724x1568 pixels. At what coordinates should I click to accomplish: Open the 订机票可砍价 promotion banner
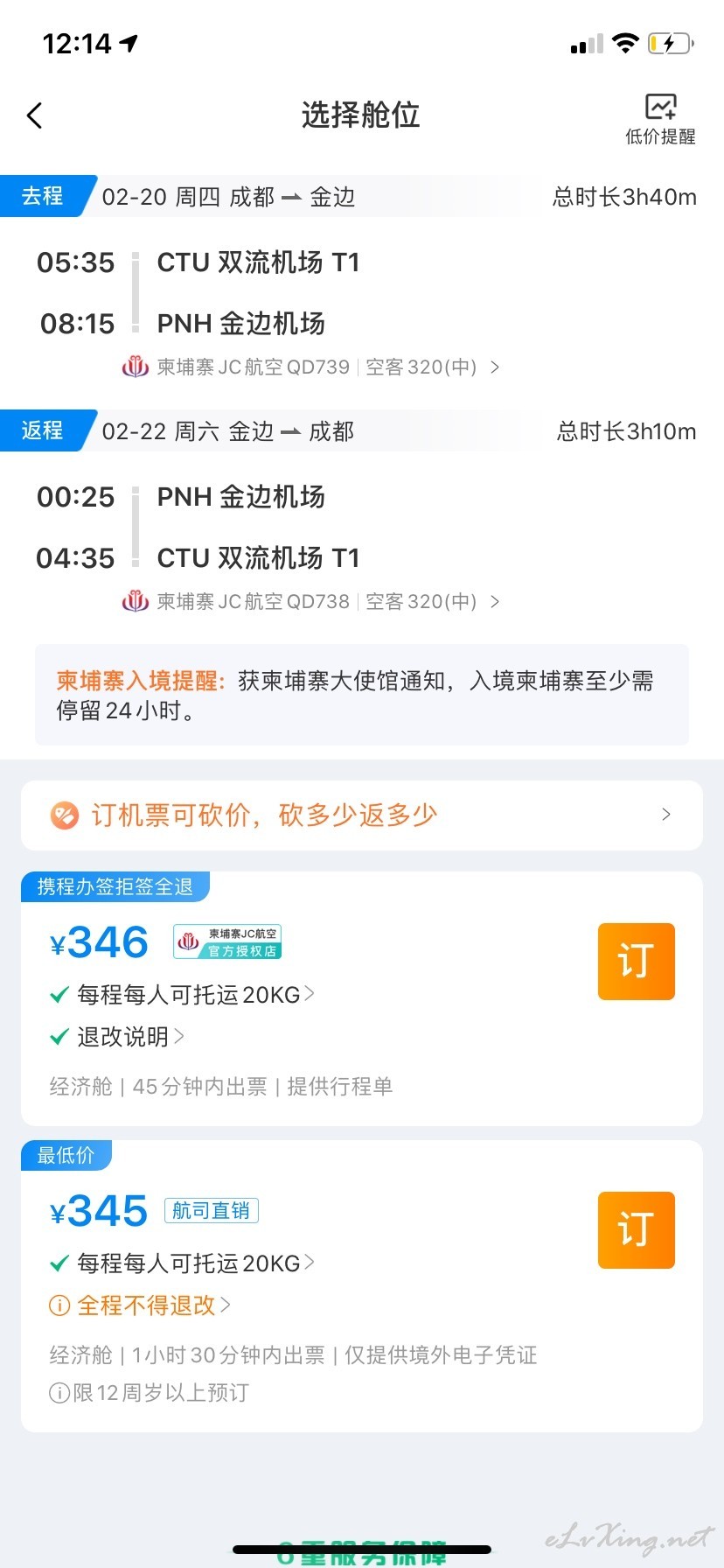pos(362,815)
